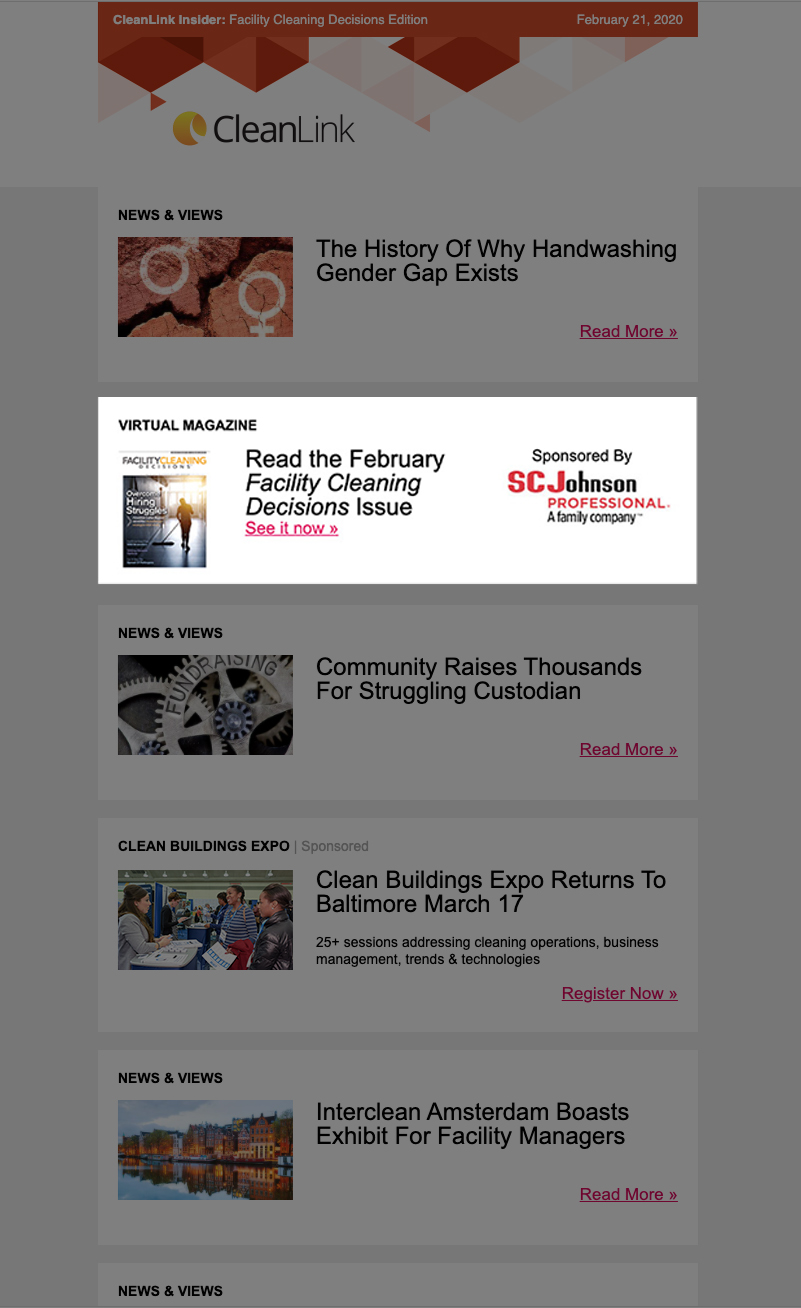Open the Amsterdam canal houses photo

(x=205, y=1150)
